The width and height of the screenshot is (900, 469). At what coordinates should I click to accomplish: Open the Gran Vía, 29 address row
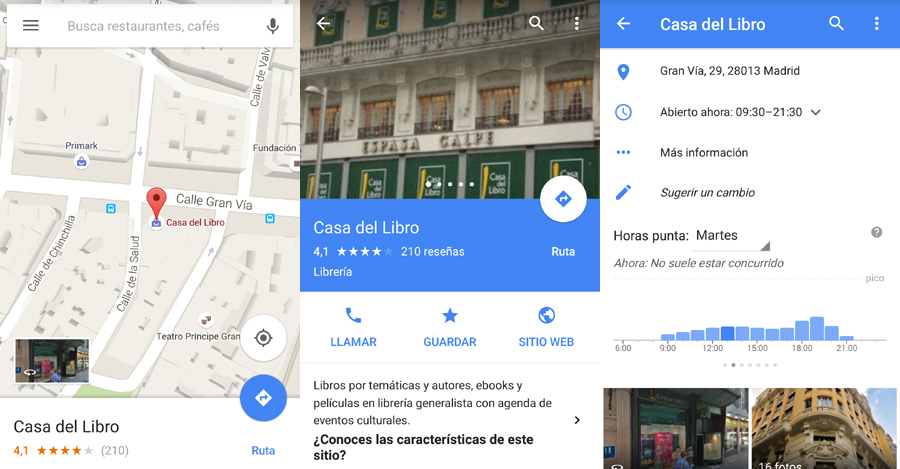(x=729, y=71)
